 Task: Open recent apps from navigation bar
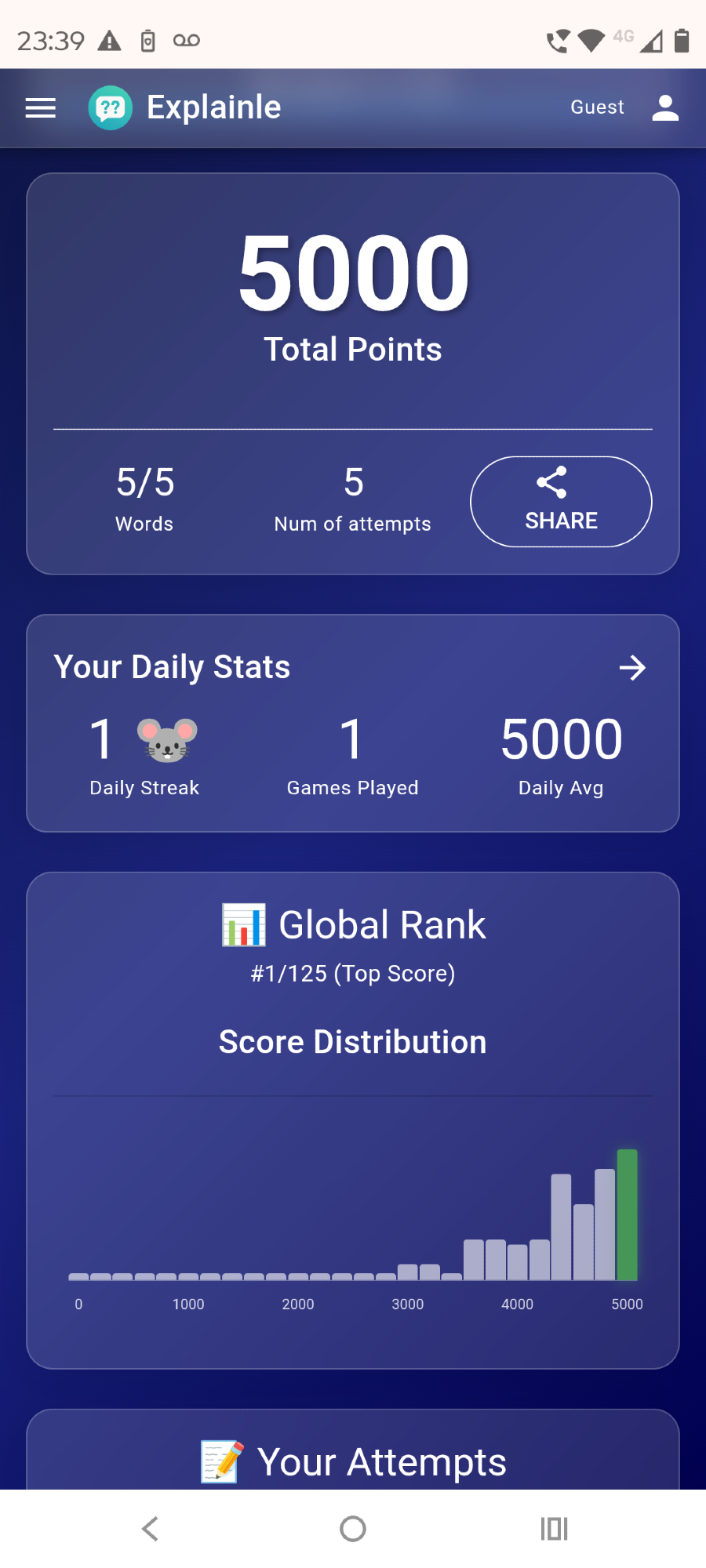(554, 1528)
